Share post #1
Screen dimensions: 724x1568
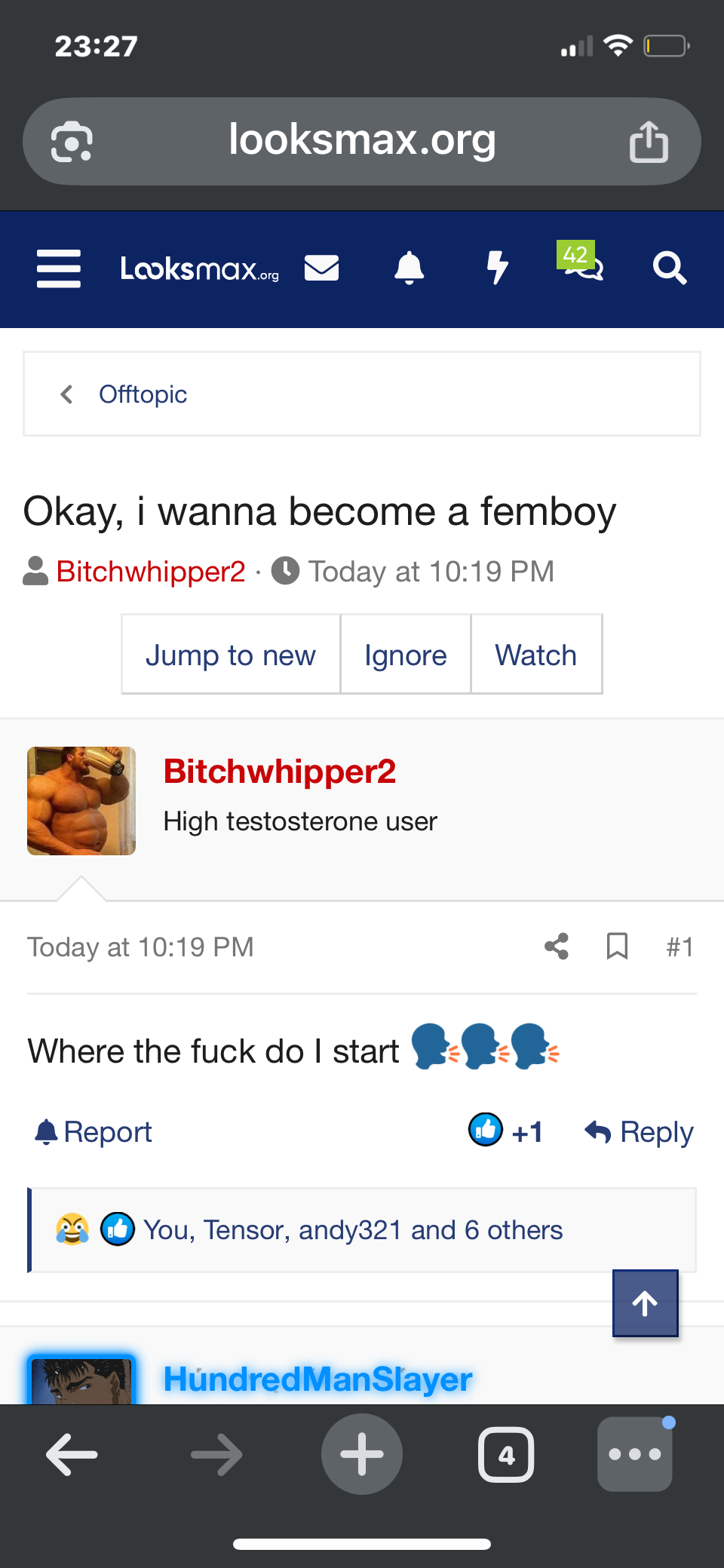(557, 946)
